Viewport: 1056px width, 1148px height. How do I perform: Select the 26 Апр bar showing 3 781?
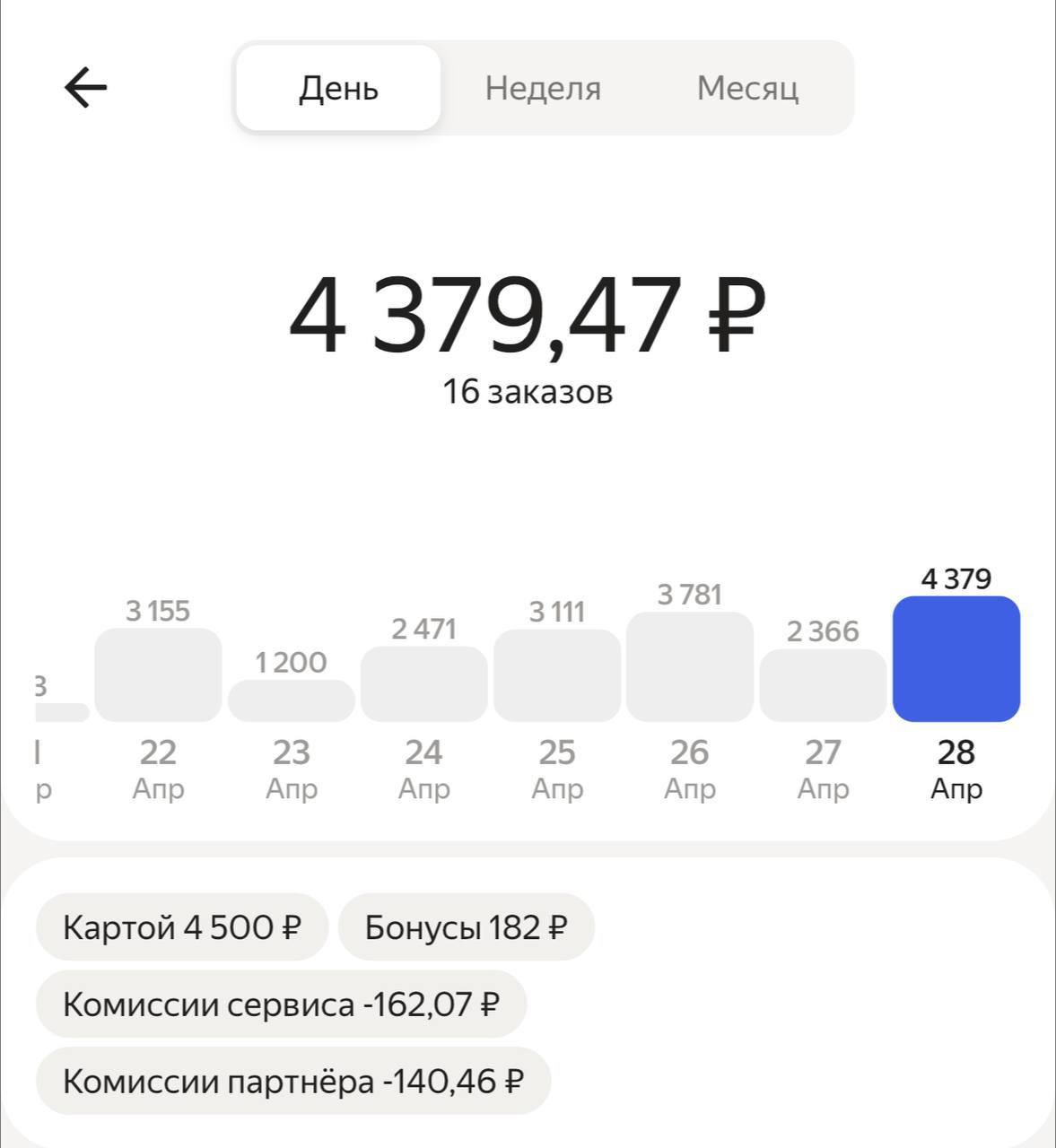pos(689,666)
